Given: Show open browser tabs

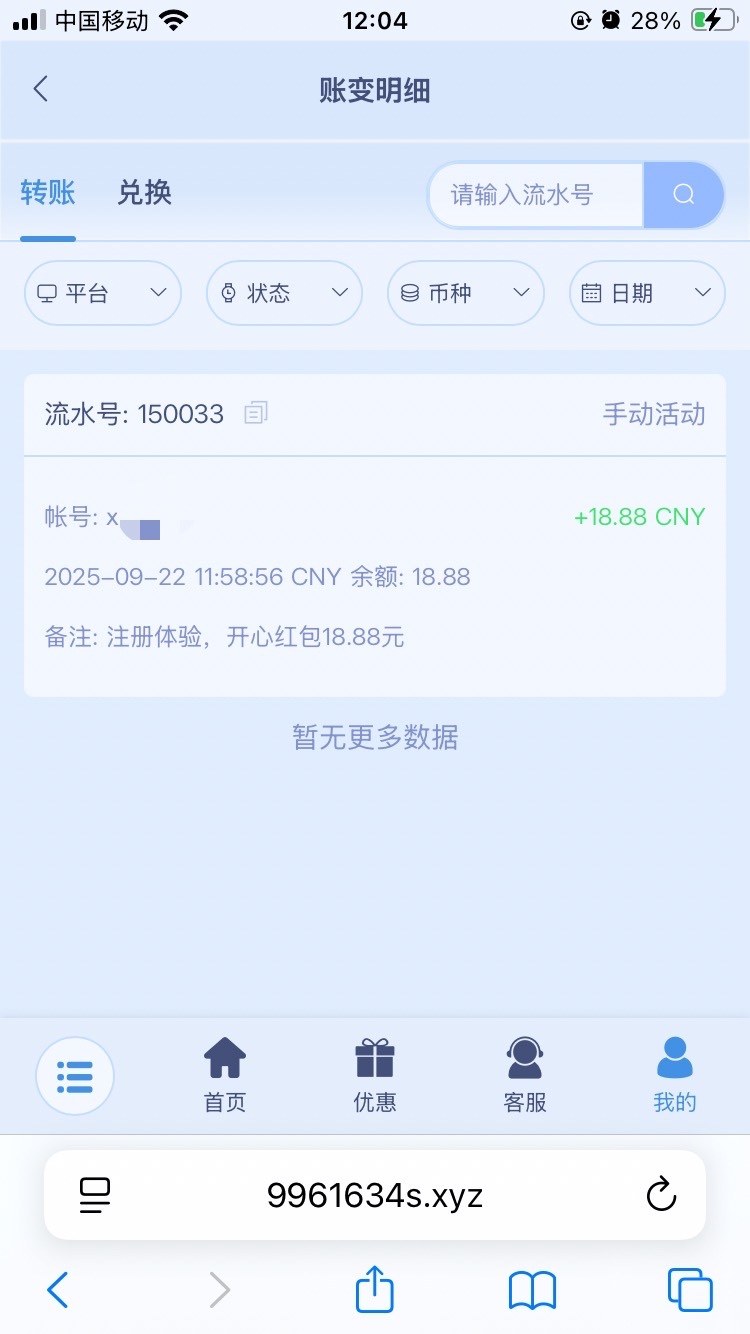Looking at the screenshot, I should pyautogui.click(x=690, y=1290).
